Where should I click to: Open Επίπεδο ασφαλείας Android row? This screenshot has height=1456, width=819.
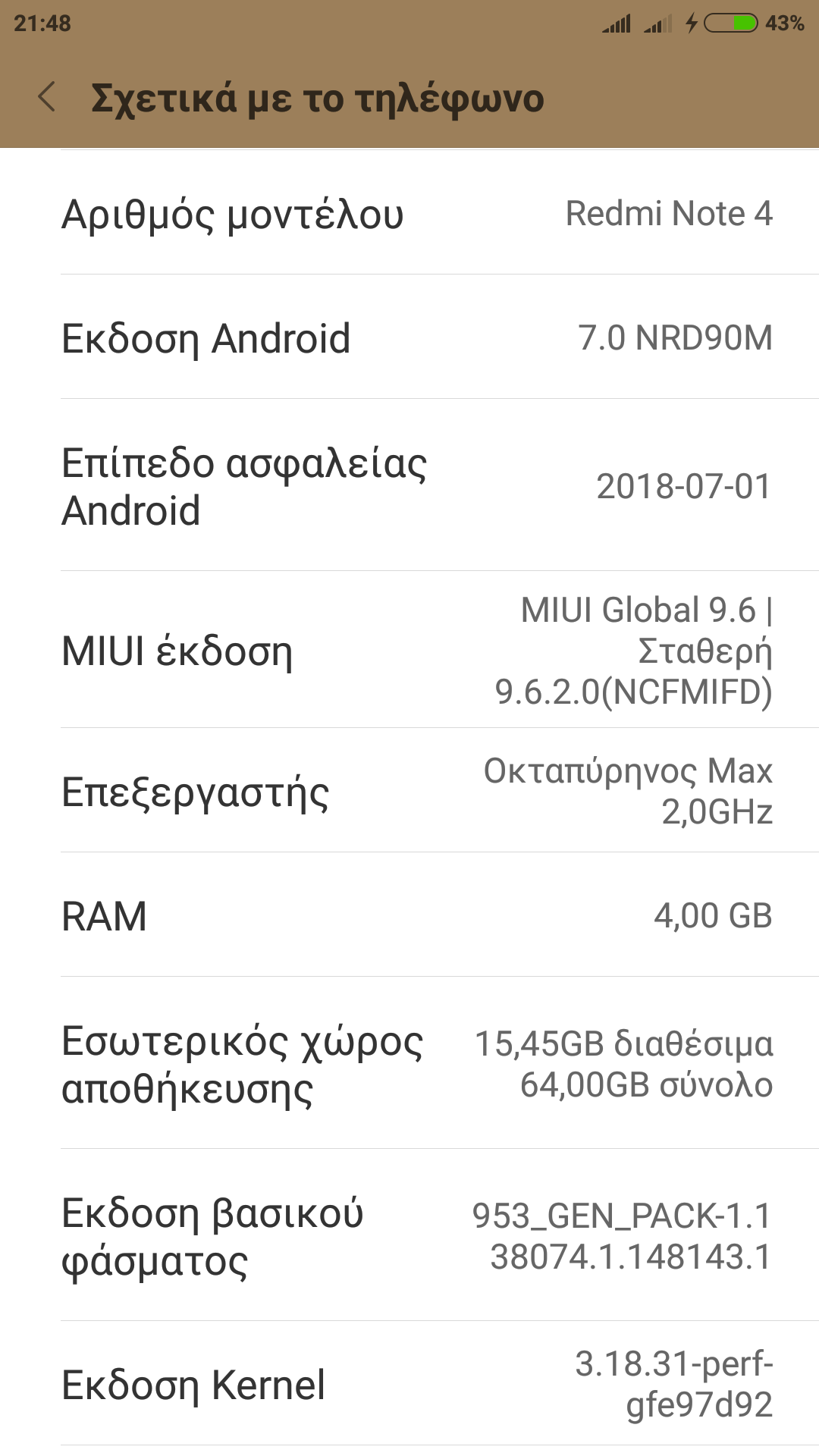[409, 485]
